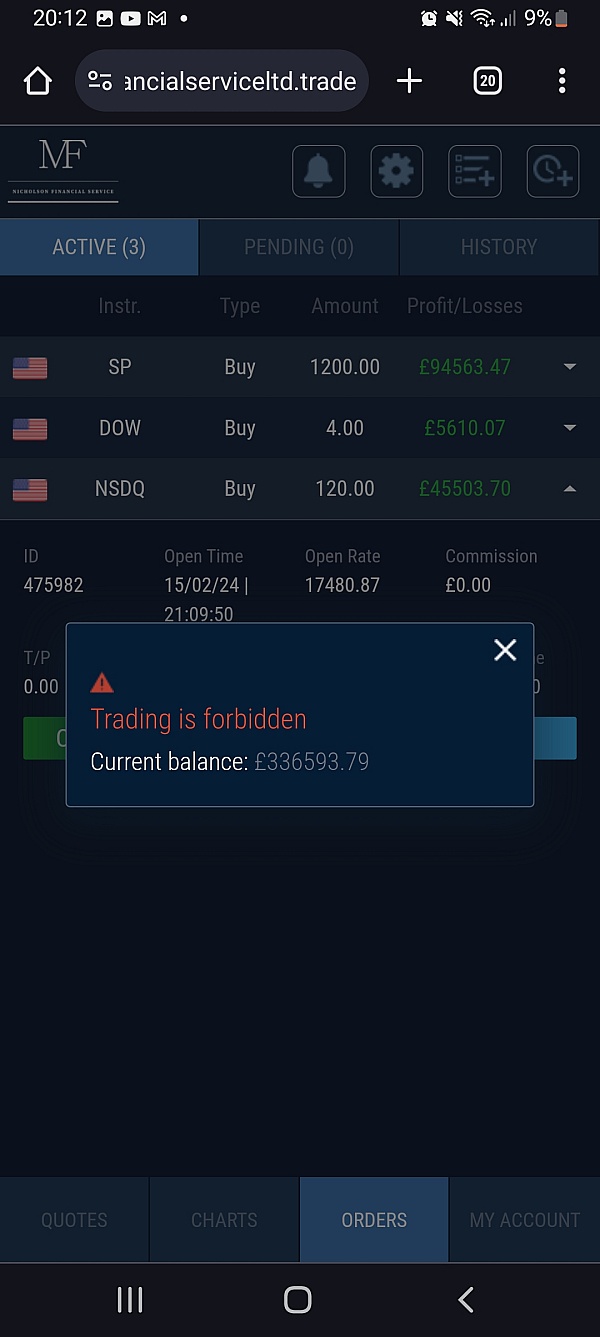
Task: Open a new browser tab
Action: 409,81
